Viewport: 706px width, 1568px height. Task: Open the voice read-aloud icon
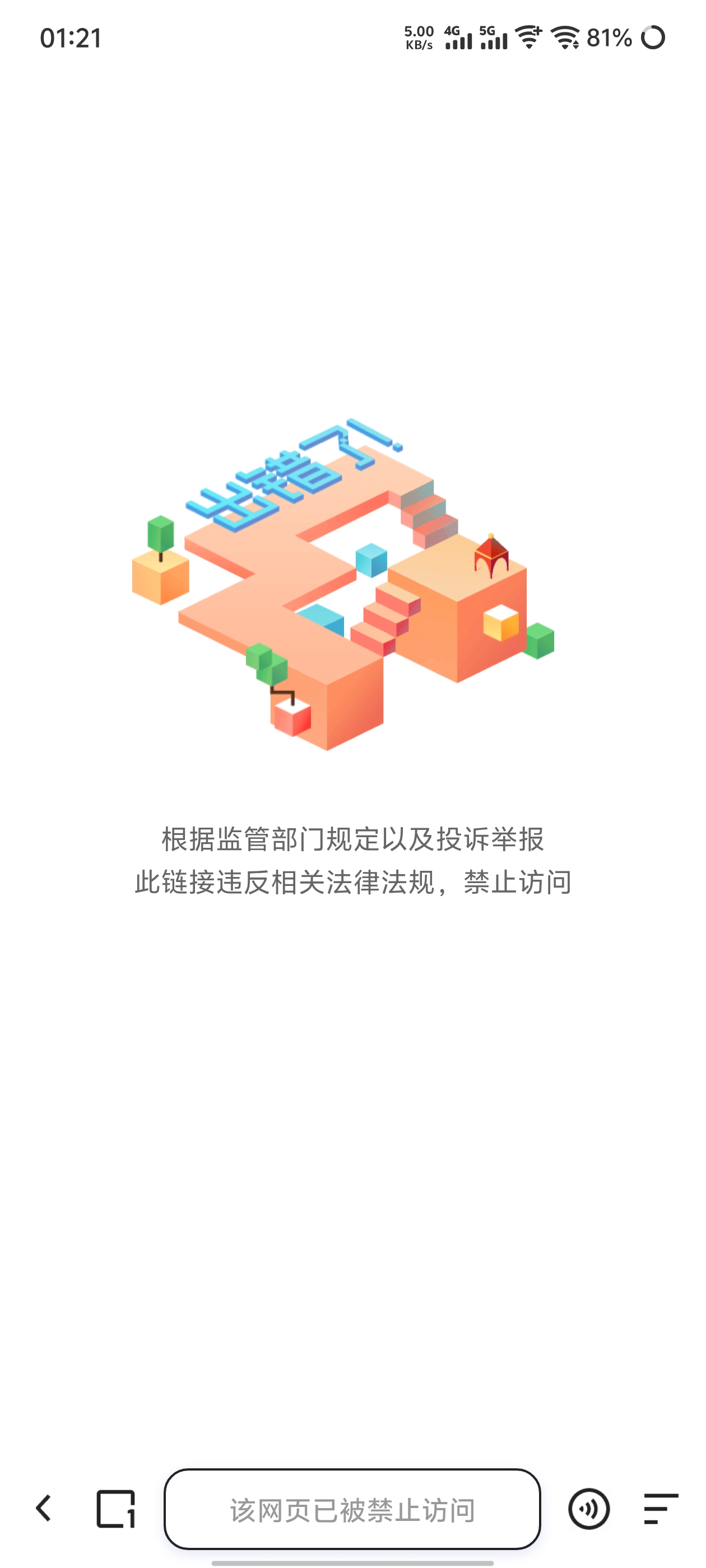coord(588,1509)
